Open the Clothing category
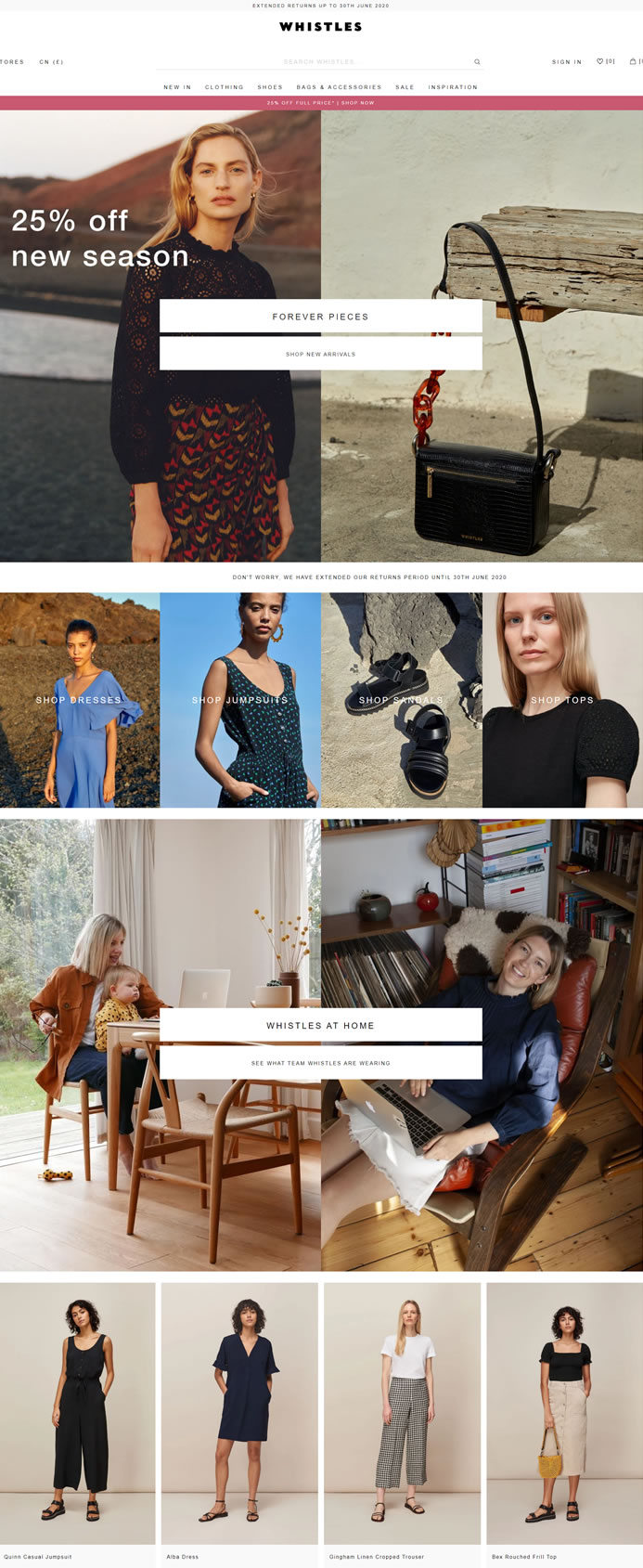The width and height of the screenshot is (643, 1568). 224,87
